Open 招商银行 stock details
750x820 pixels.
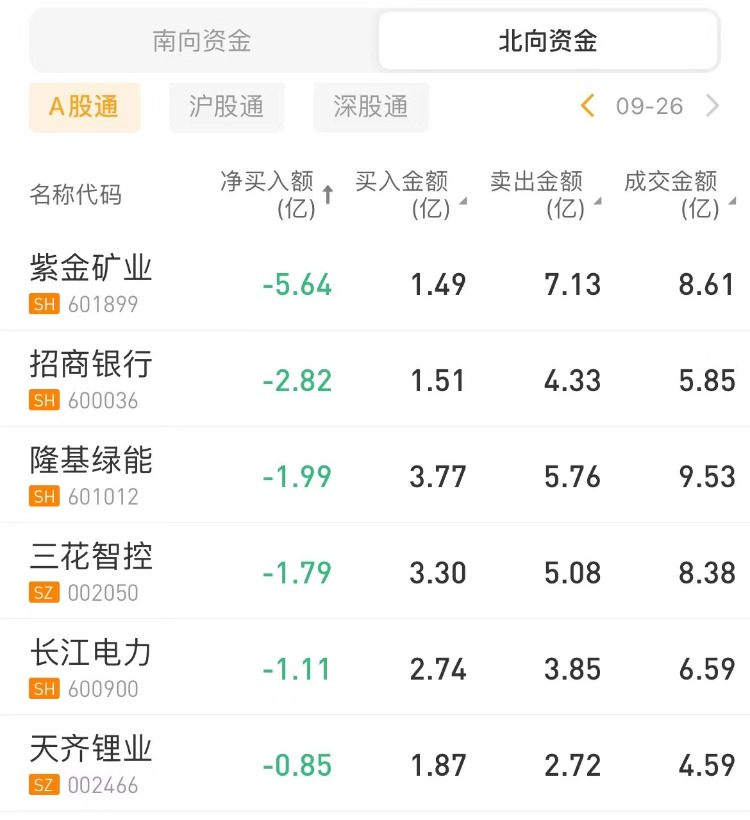point(91,379)
